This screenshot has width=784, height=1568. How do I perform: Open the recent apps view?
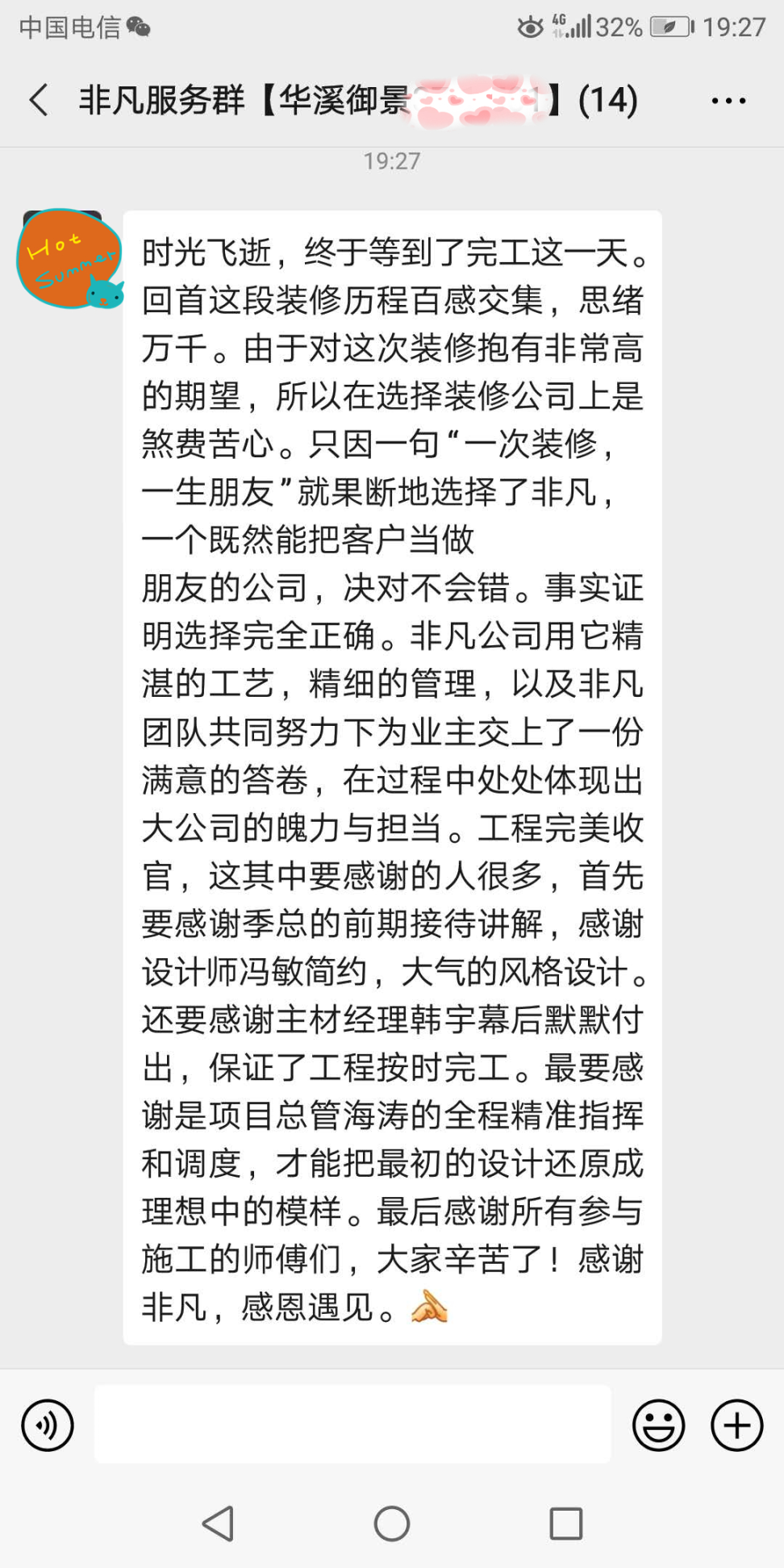click(x=565, y=1524)
